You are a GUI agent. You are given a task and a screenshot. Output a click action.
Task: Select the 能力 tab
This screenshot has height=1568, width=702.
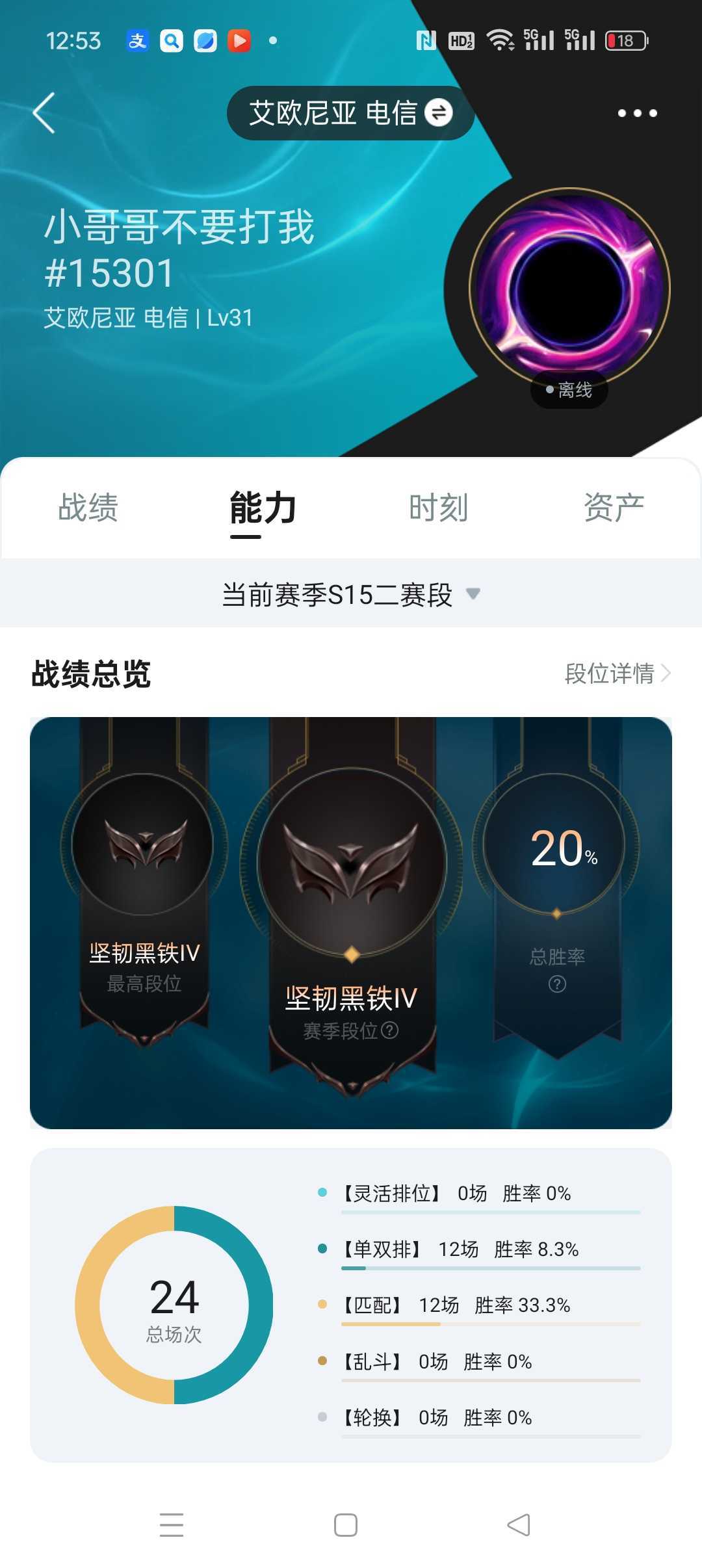[x=263, y=508]
